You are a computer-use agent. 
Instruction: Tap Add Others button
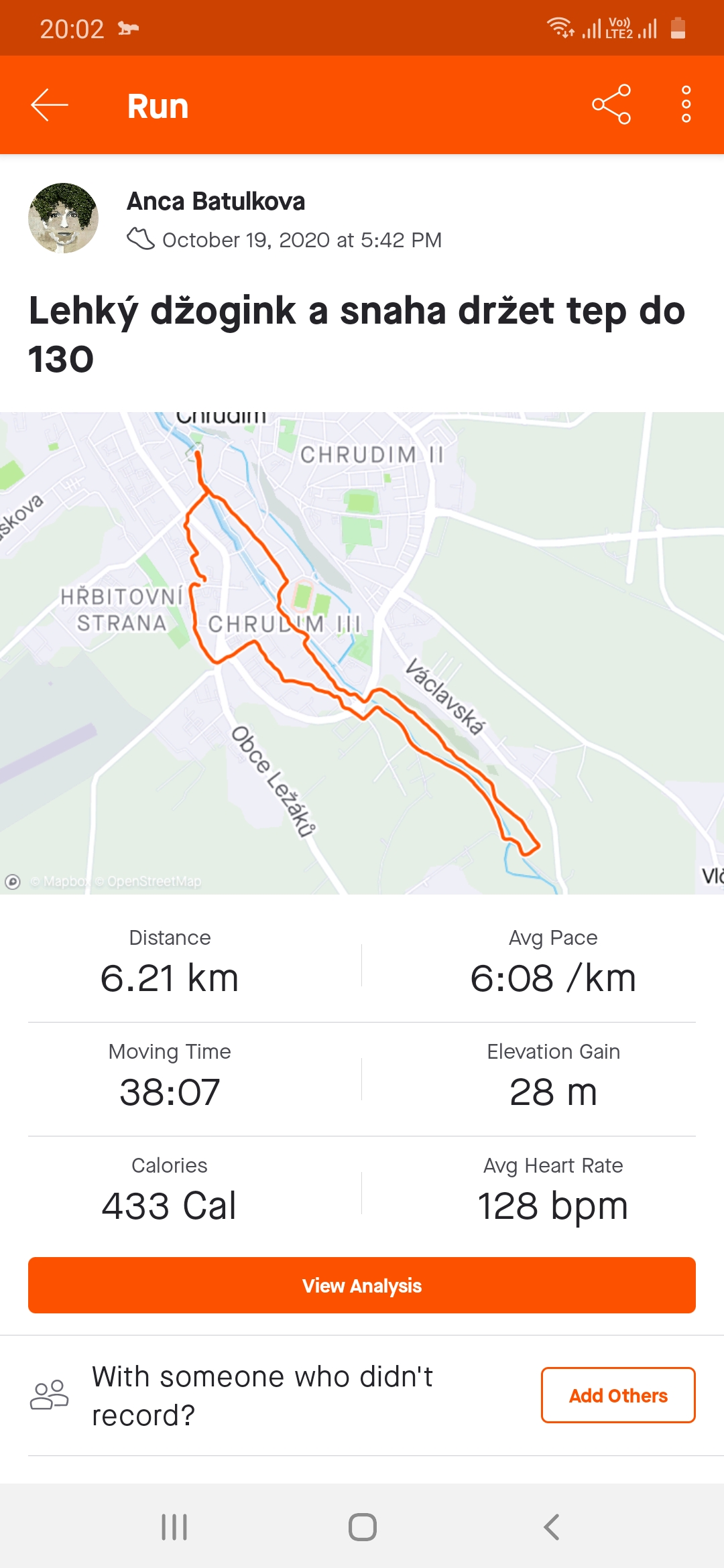(x=618, y=1395)
